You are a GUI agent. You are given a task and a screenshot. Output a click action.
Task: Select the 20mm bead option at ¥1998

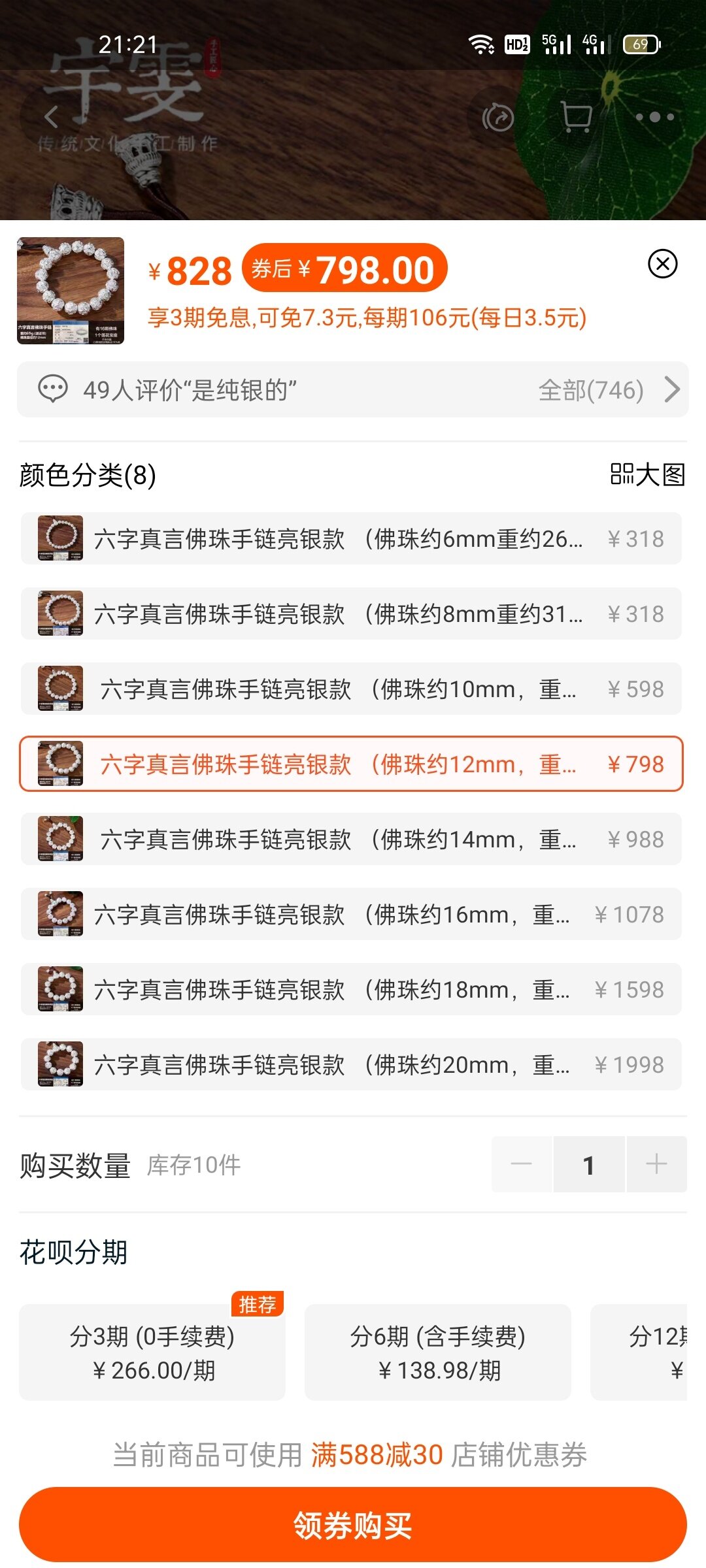point(351,1065)
